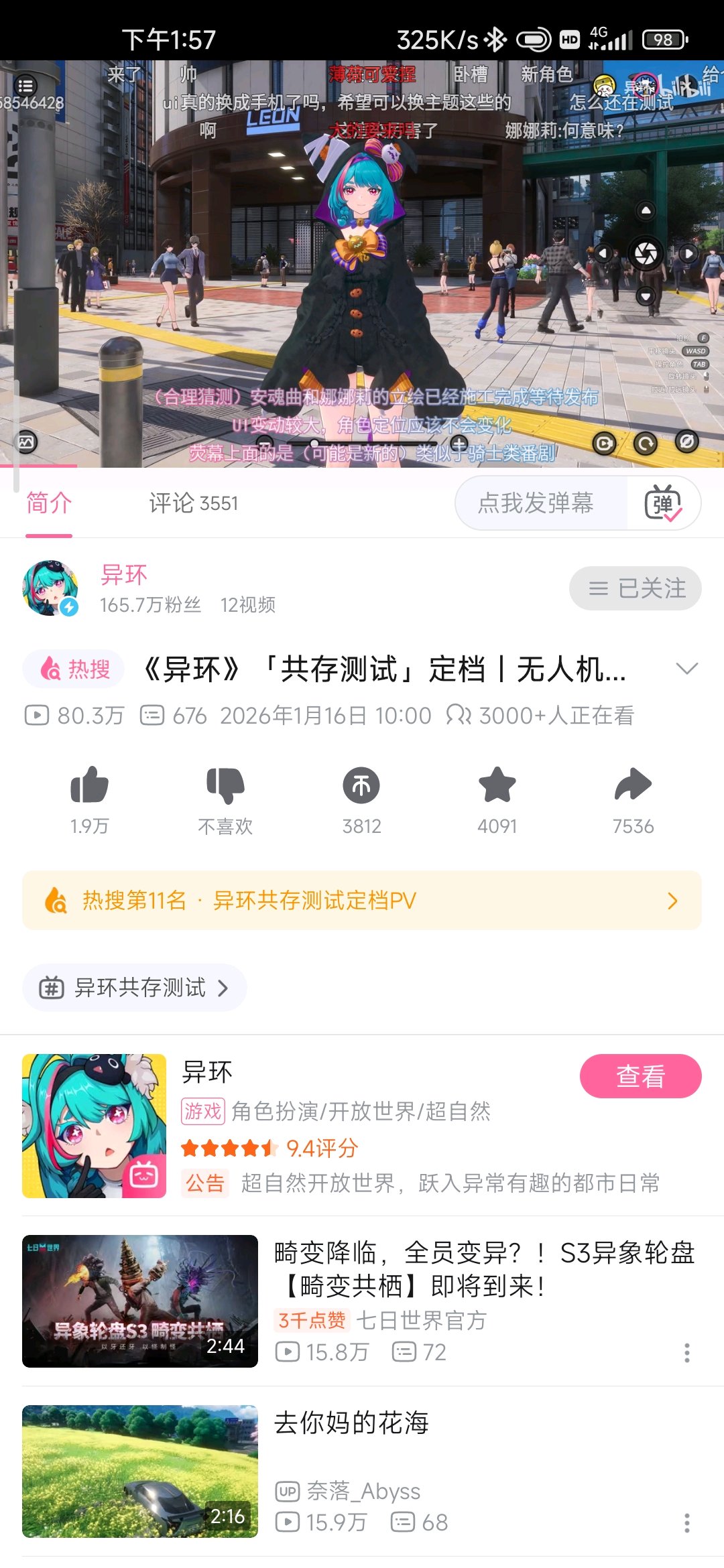Image resolution: width=724 pixels, height=1568 pixels.
Task: Tap the 已关注 follow button
Action: pyautogui.click(x=636, y=588)
